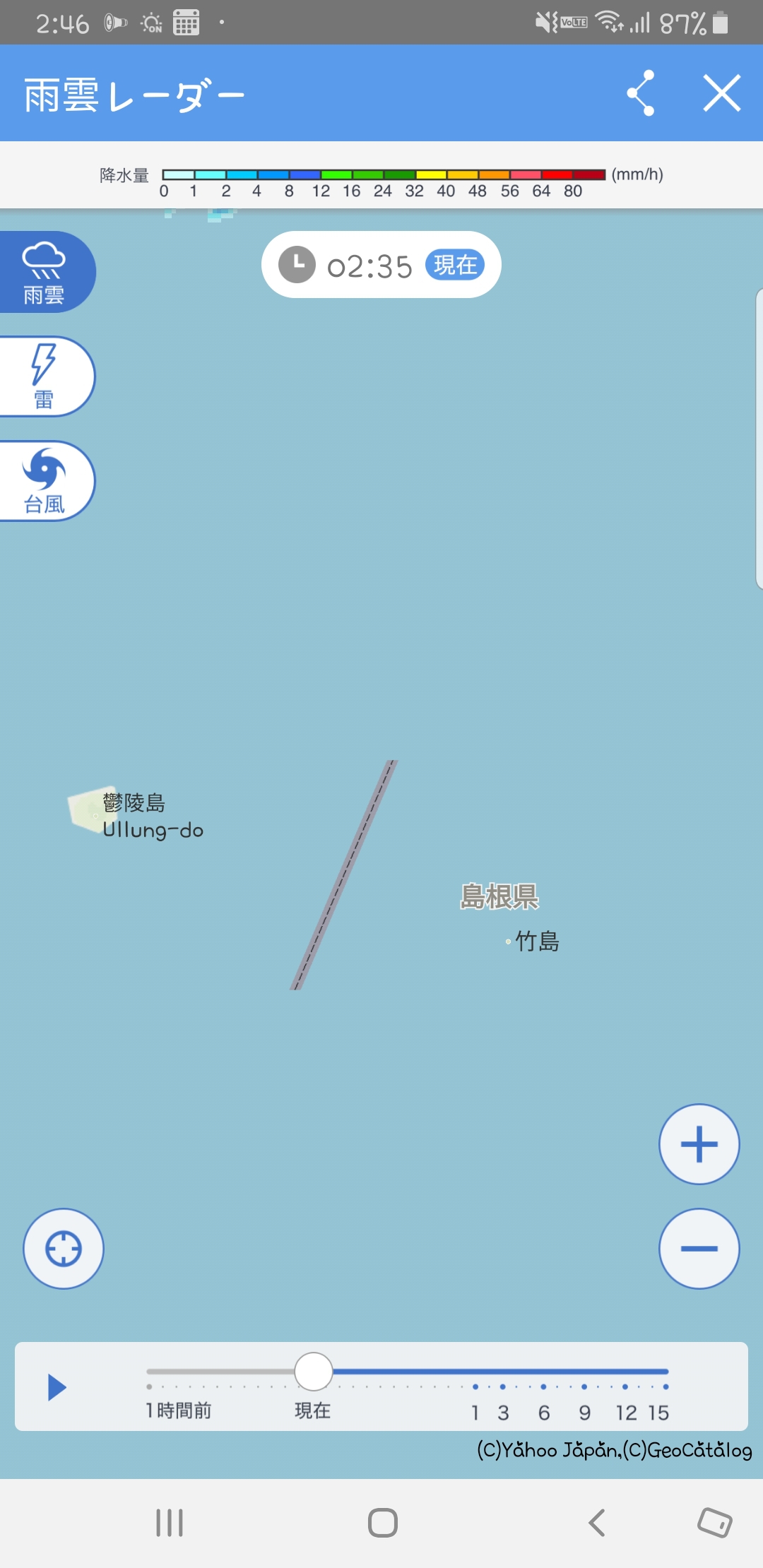This screenshot has height=1568, width=763.
Task: Select the 雨雲 rain cloud layer
Action: click(45, 272)
